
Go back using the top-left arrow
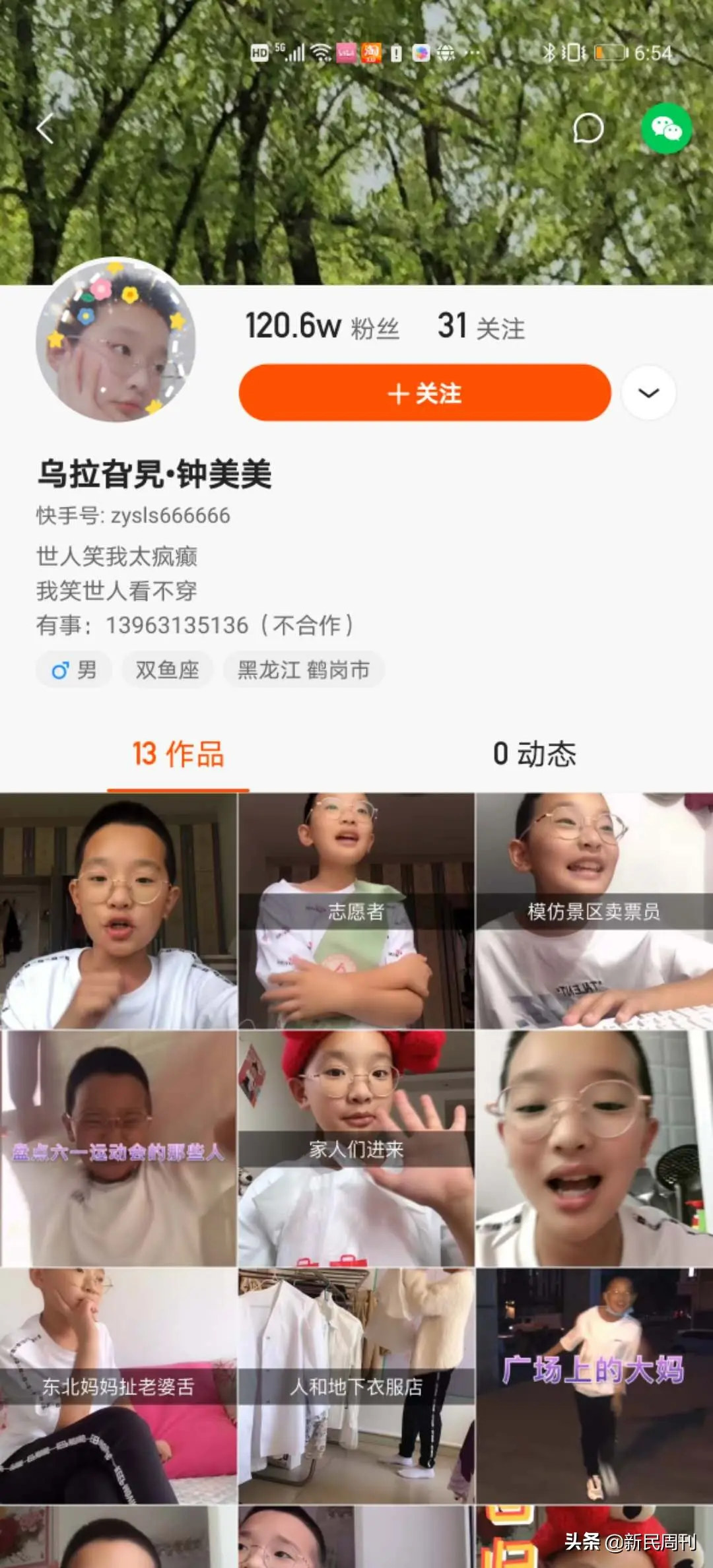[45, 129]
